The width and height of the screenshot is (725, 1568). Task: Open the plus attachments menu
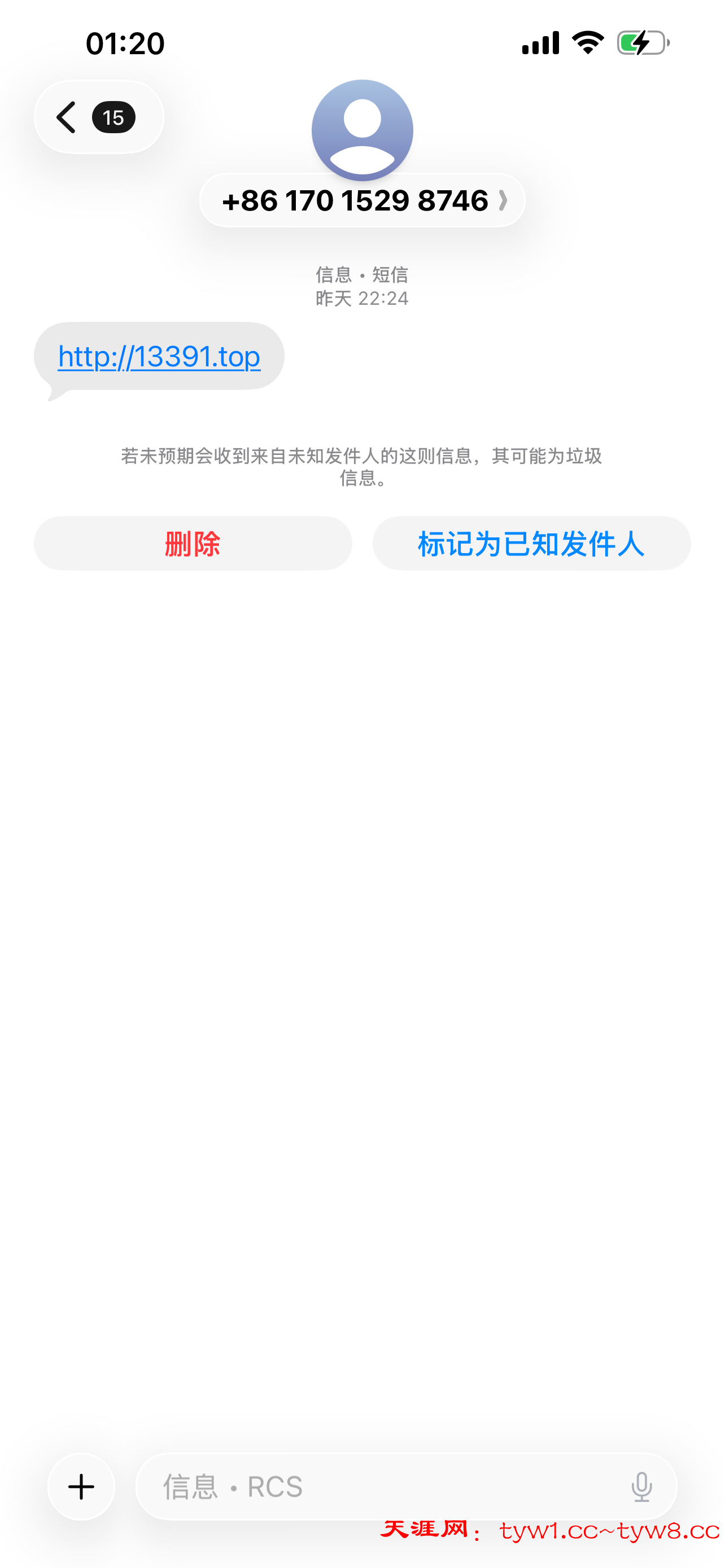[x=81, y=1486]
